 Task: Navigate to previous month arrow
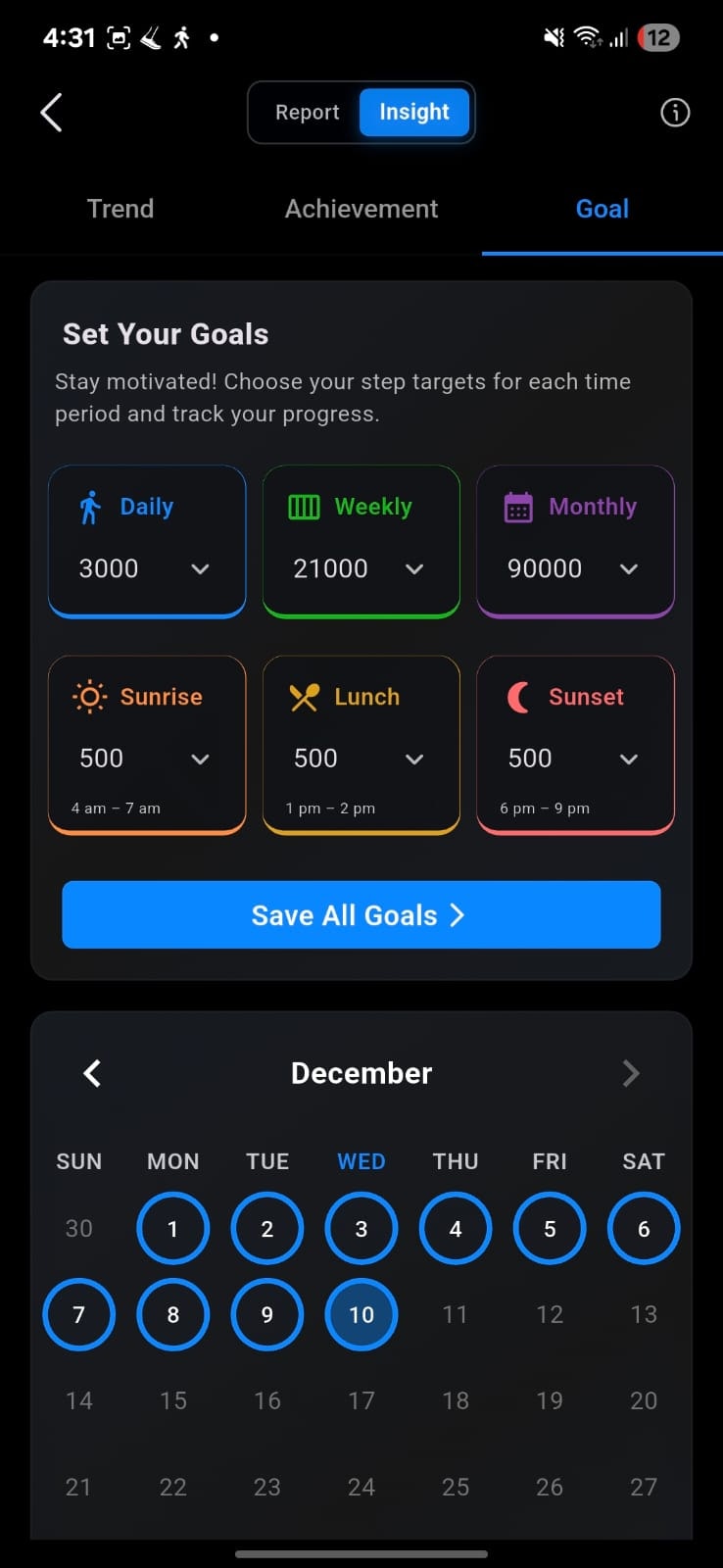(91, 1073)
